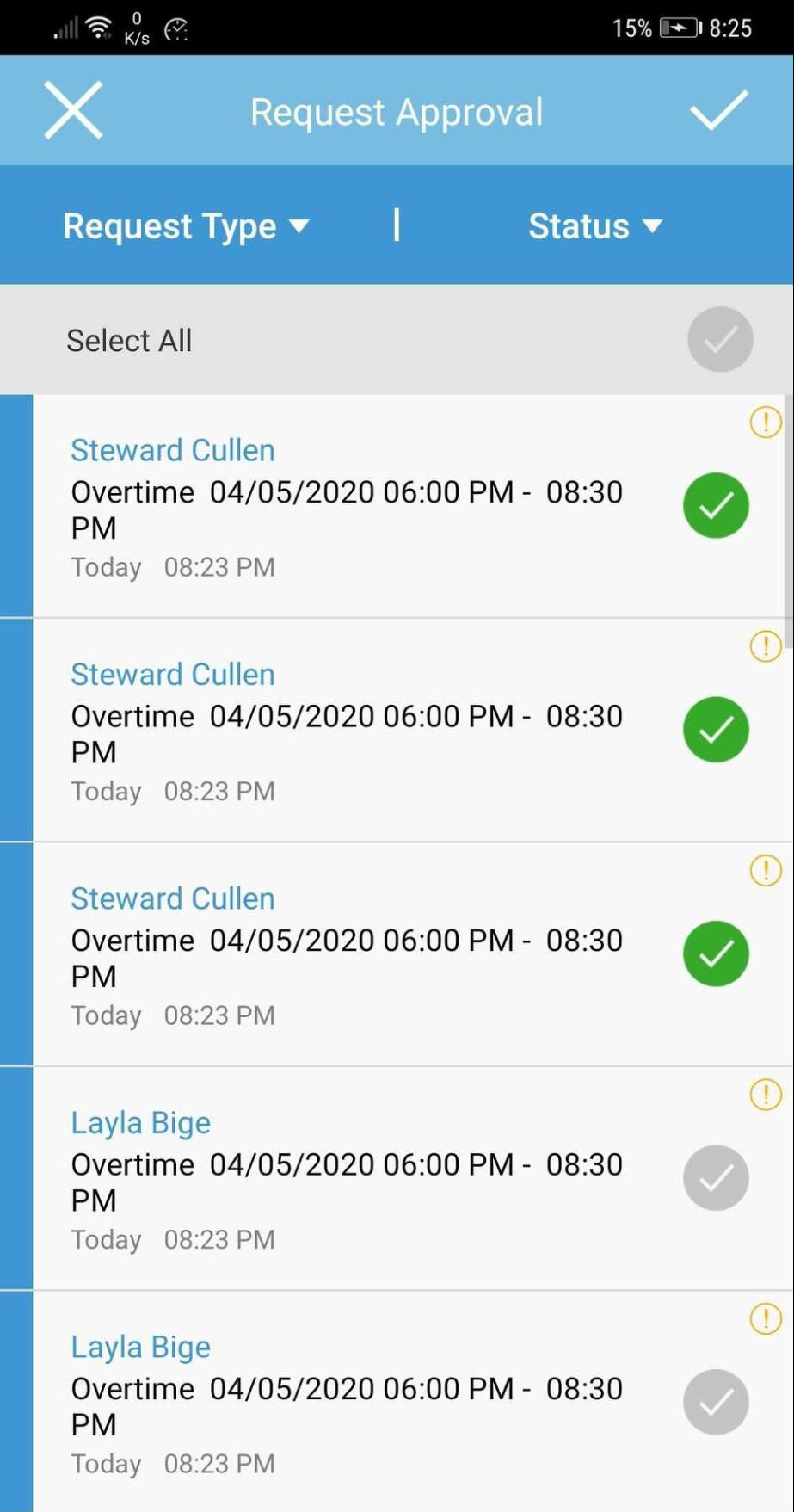Viewport: 794px width, 1512px height.
Task: Confirm approvals with the top checkmark
Action: 718,110
